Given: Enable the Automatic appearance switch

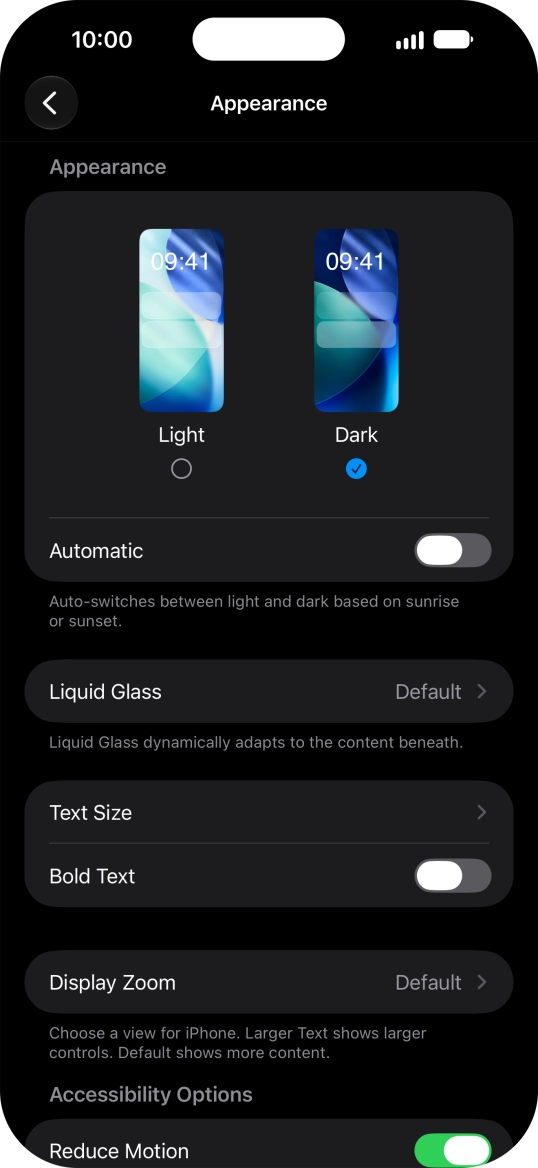Looking at the screenshot, I should [x=452, y=550].
